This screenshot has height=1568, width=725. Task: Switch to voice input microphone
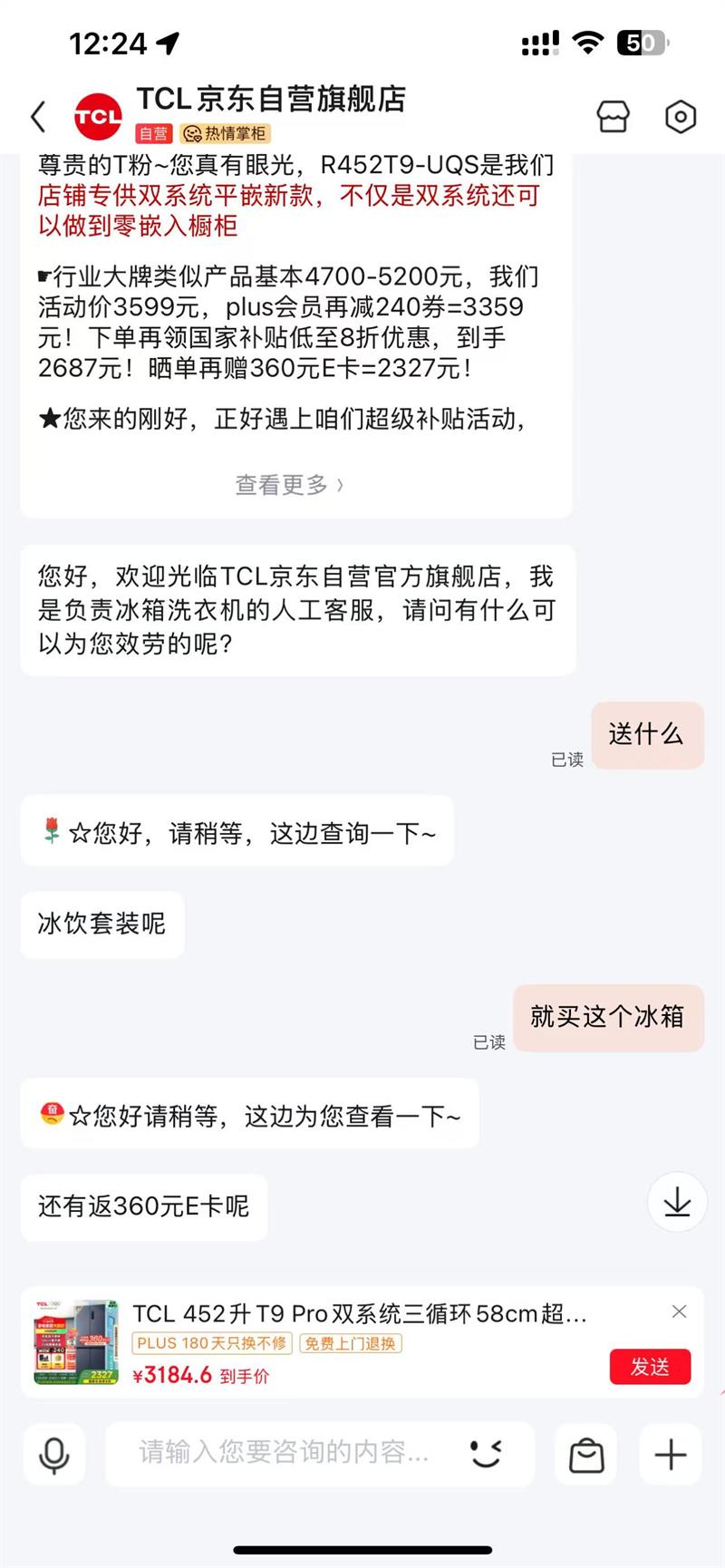(54, 1454)
